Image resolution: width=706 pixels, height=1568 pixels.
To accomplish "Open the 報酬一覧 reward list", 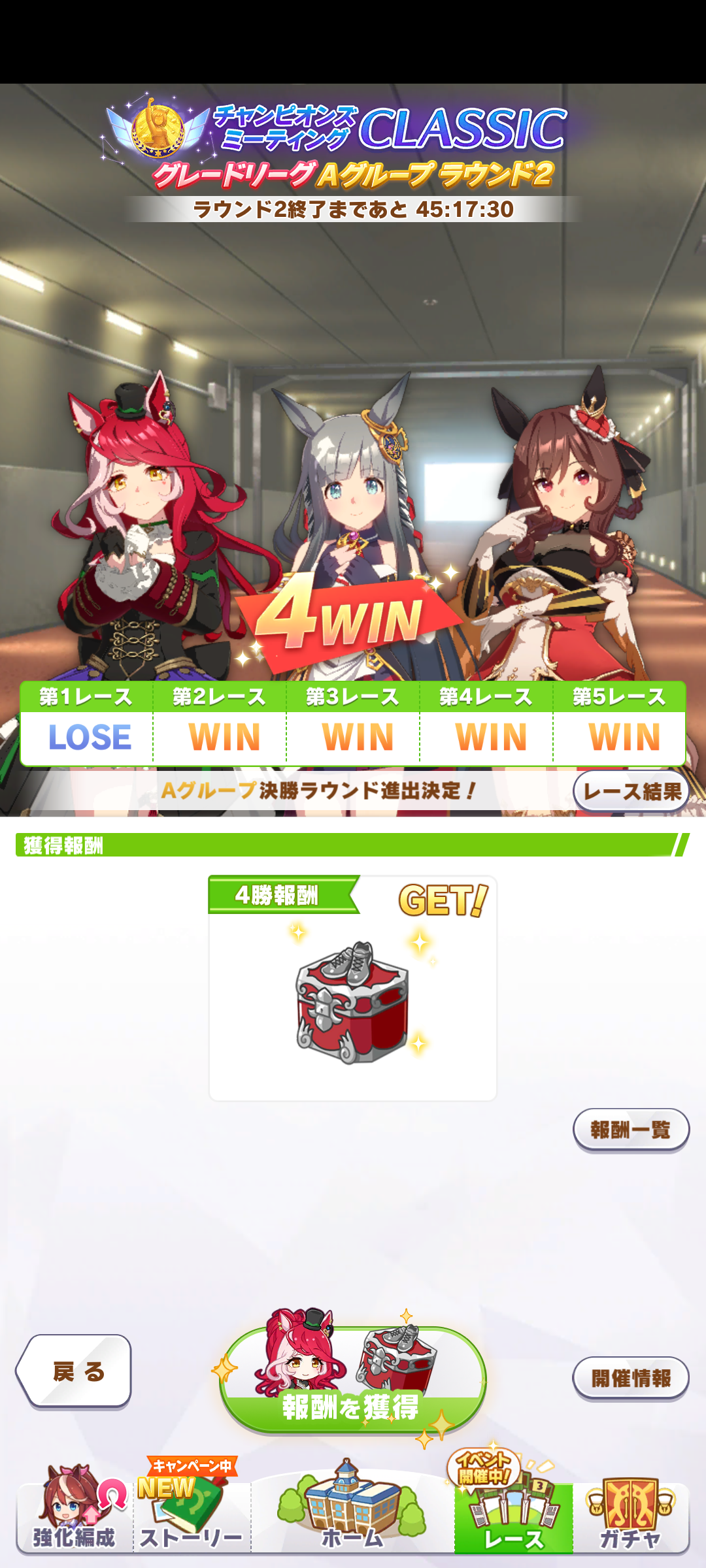I will click(631, 1130).
